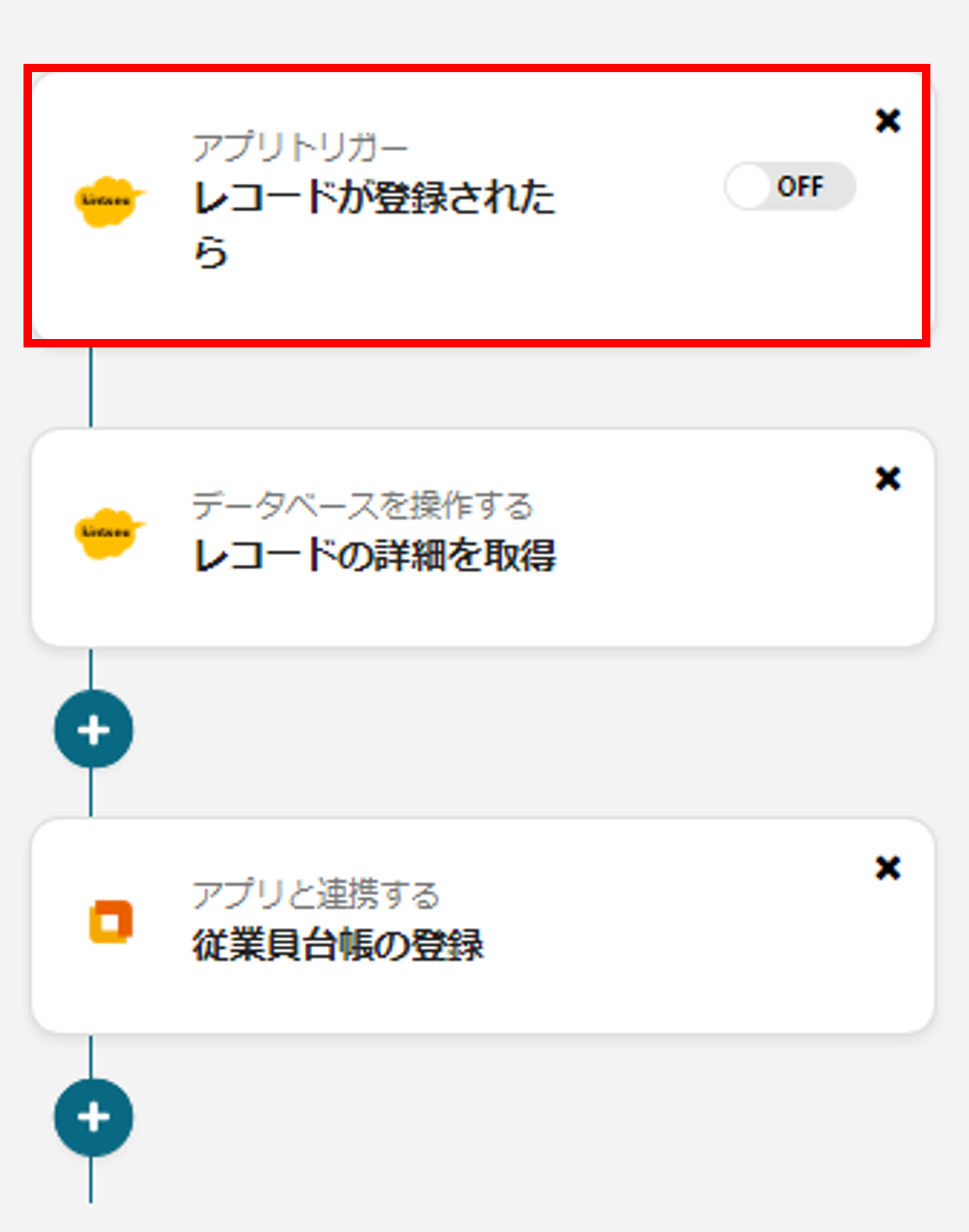Toggle the app trigger OFF switch
969x1232 pixels.
789,186
